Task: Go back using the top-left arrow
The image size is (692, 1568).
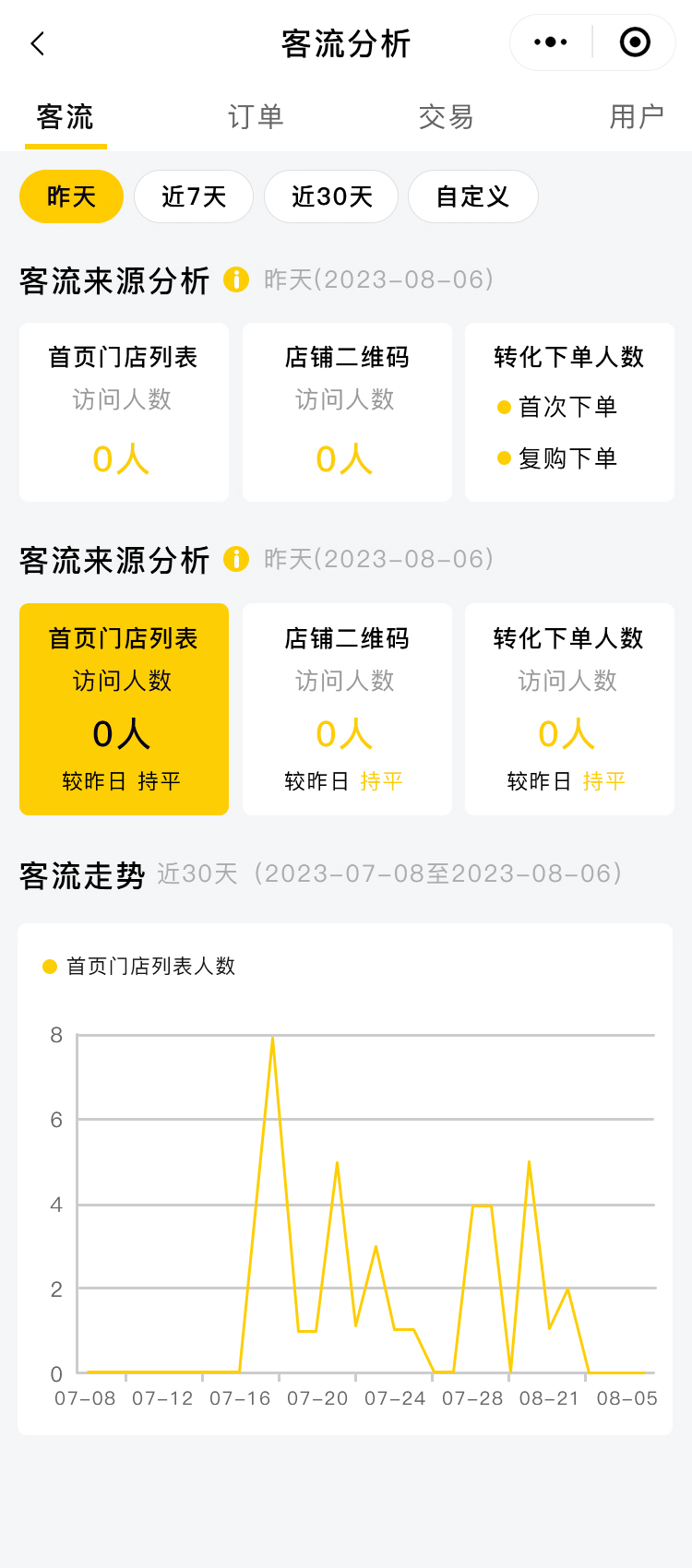Action: pyautogui.click(x=38, y=43)
